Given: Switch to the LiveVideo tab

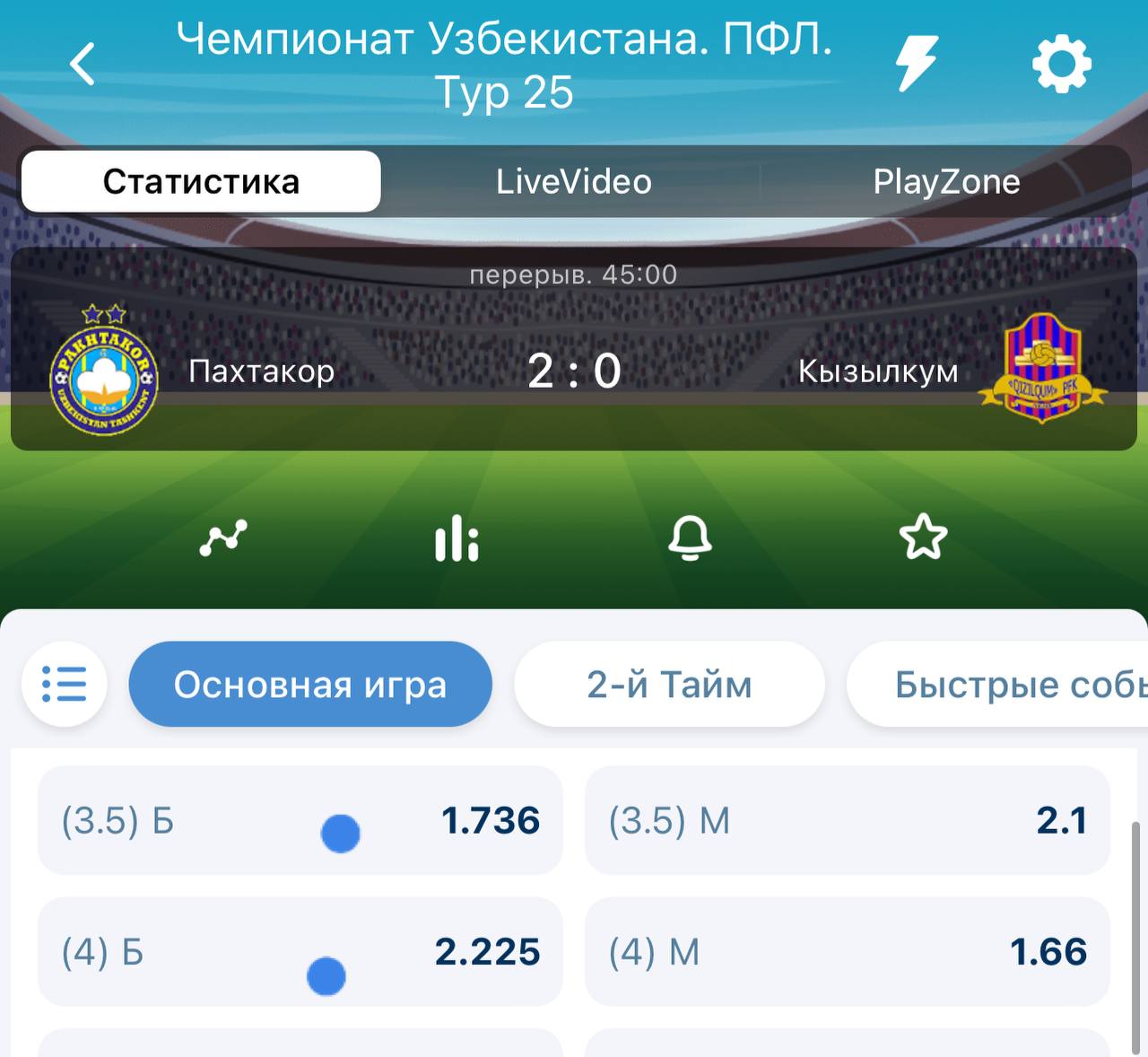Looking at the screenshot, I should click(x=574, y=182).
